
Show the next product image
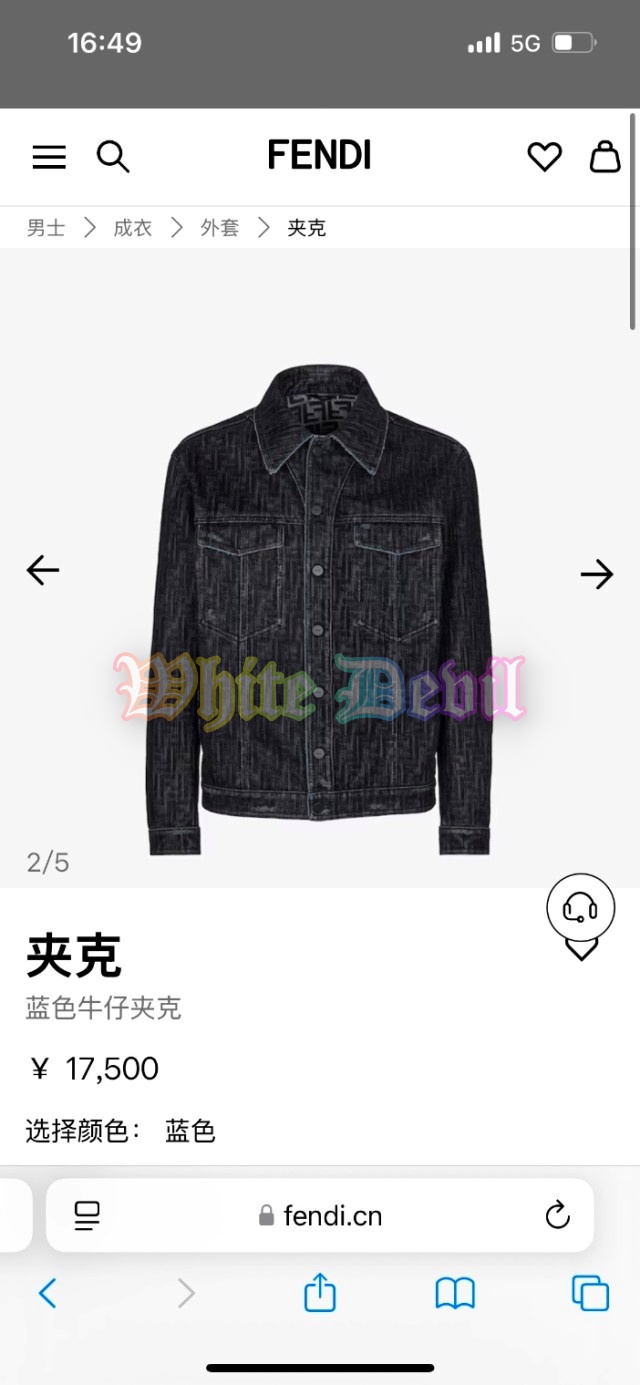pos(596,574)
